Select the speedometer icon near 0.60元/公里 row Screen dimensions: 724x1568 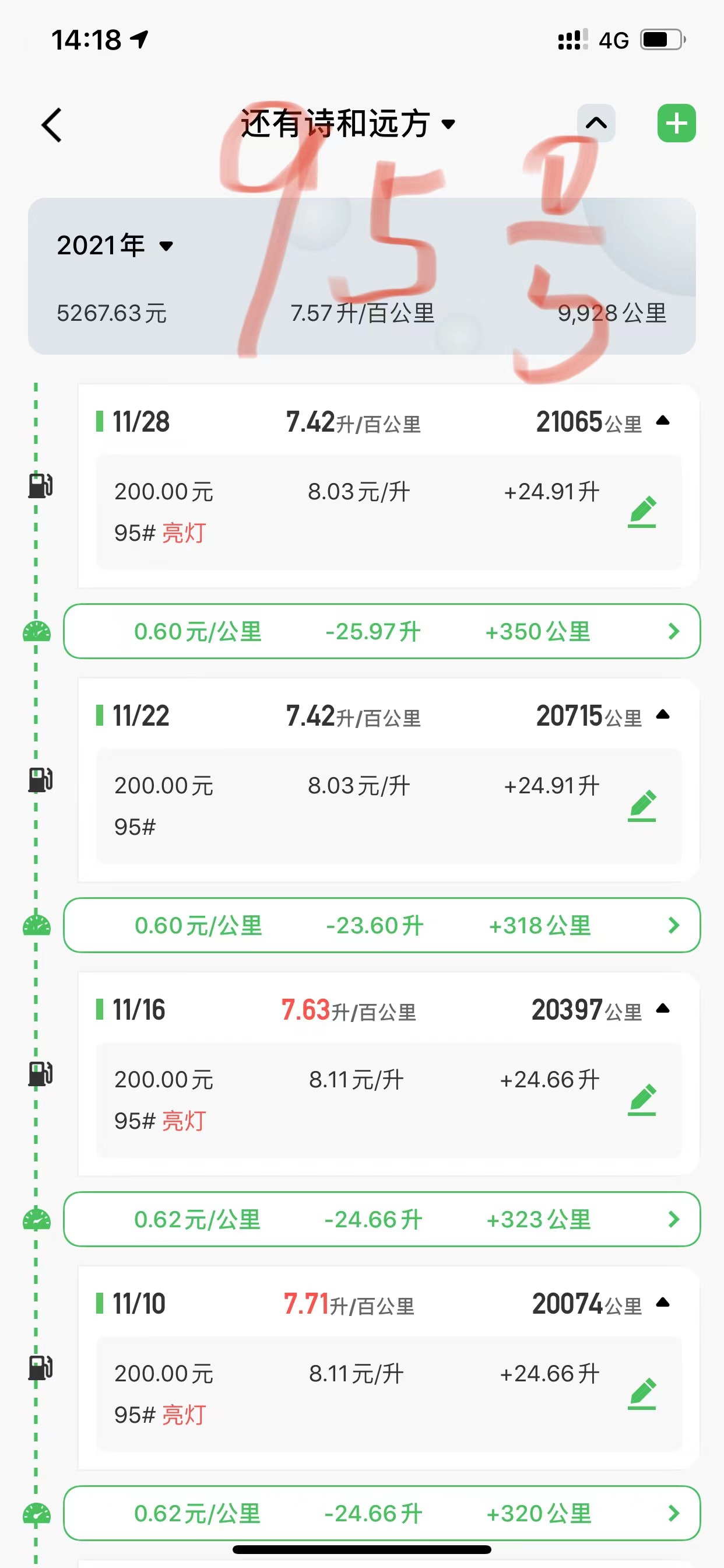click(38, 632)
